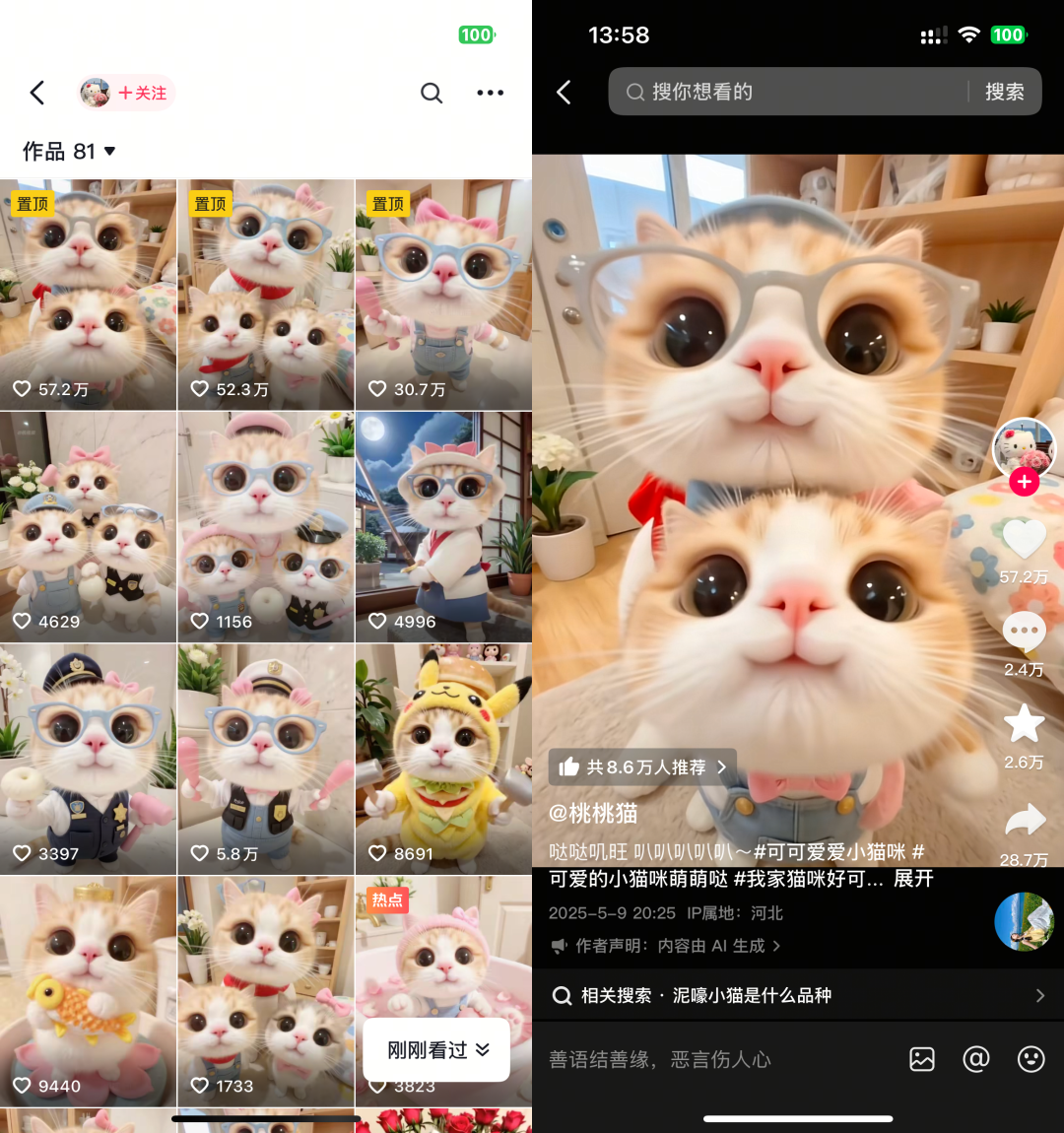Open the pinned video with 52.3万 likes
Viewport: 1064px width, 1133px height.
pyautogui.click(x=266, y=295)
